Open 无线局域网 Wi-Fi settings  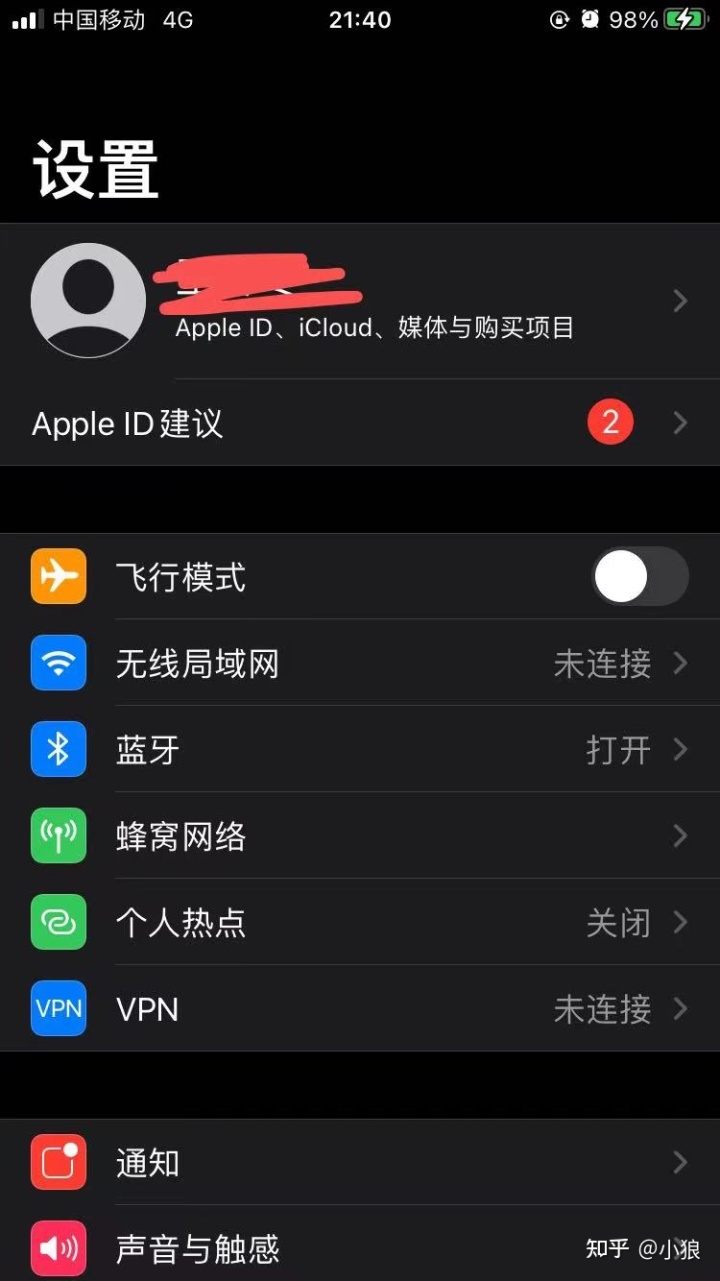[x=360, y=663]
